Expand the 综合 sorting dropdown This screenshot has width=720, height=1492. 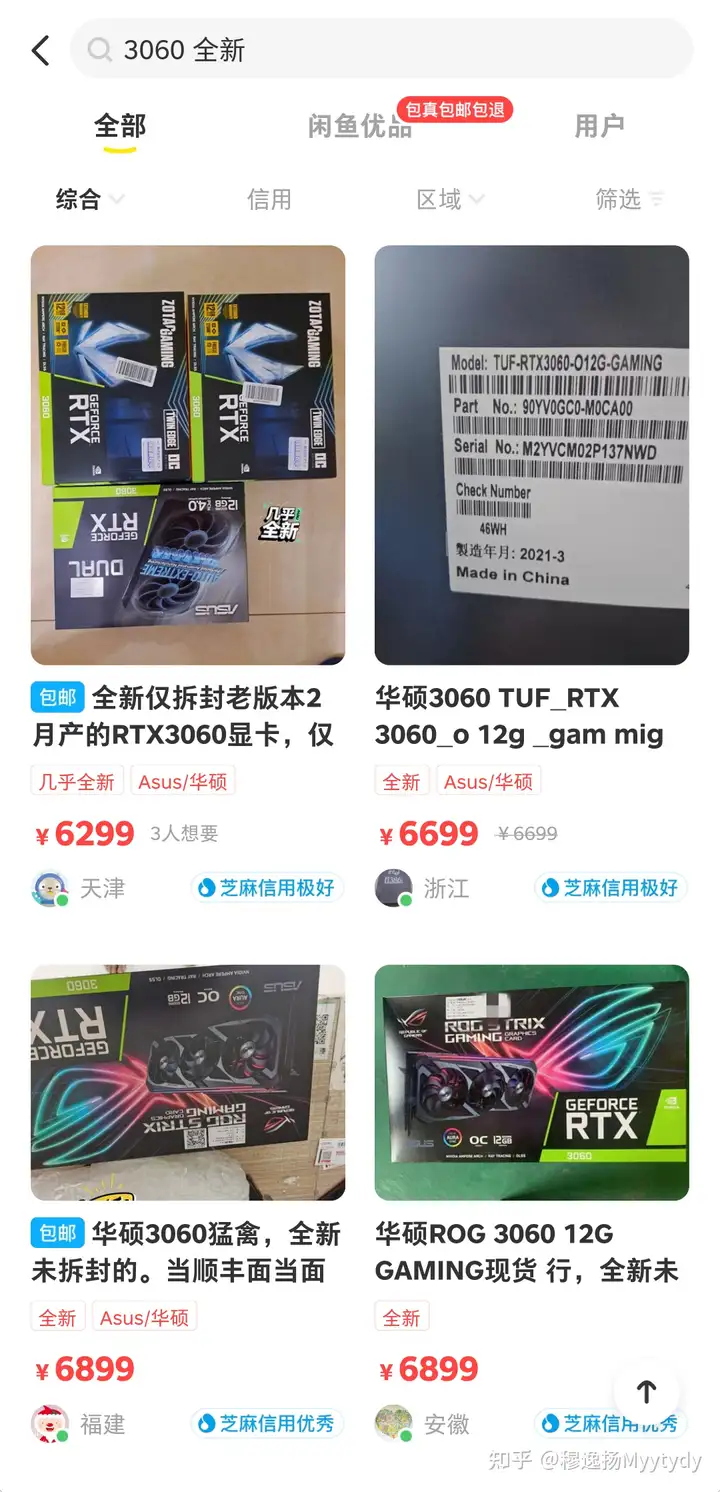tap(88, 199)
